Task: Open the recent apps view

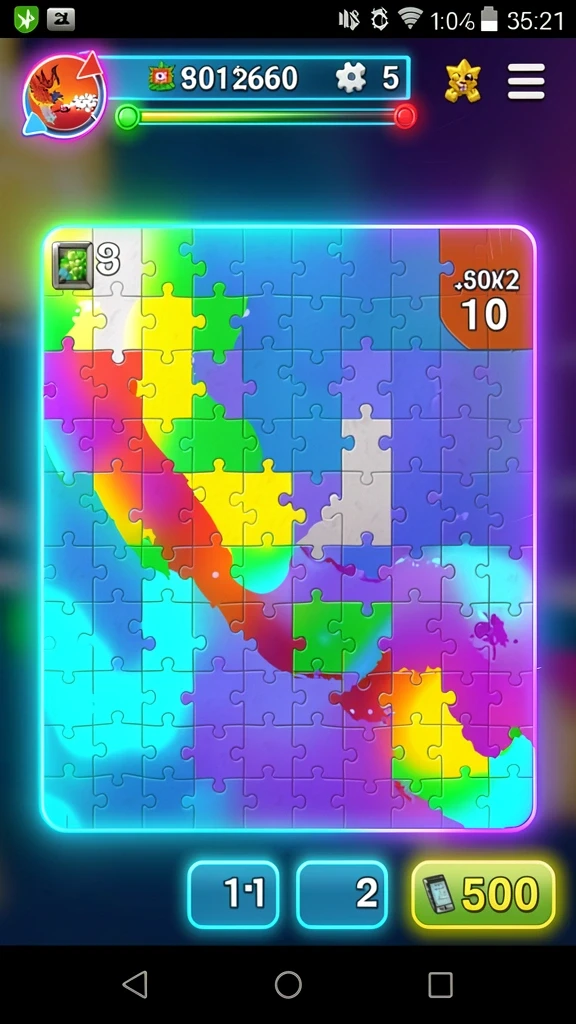Action: [440, 984]
